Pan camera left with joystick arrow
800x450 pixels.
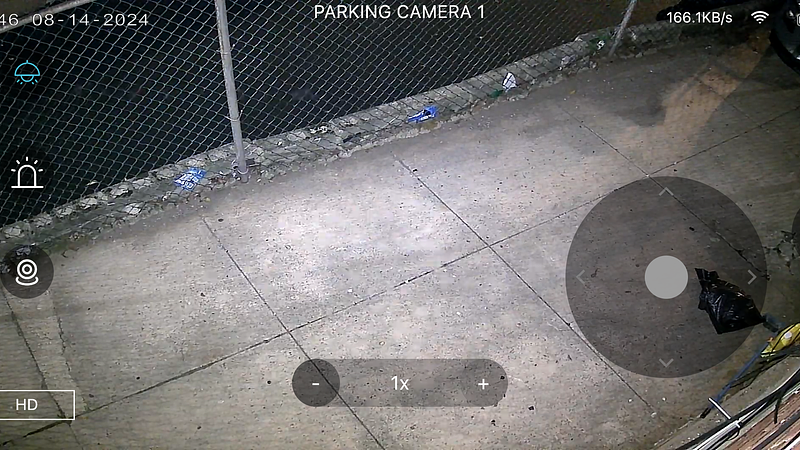[581, 277]
